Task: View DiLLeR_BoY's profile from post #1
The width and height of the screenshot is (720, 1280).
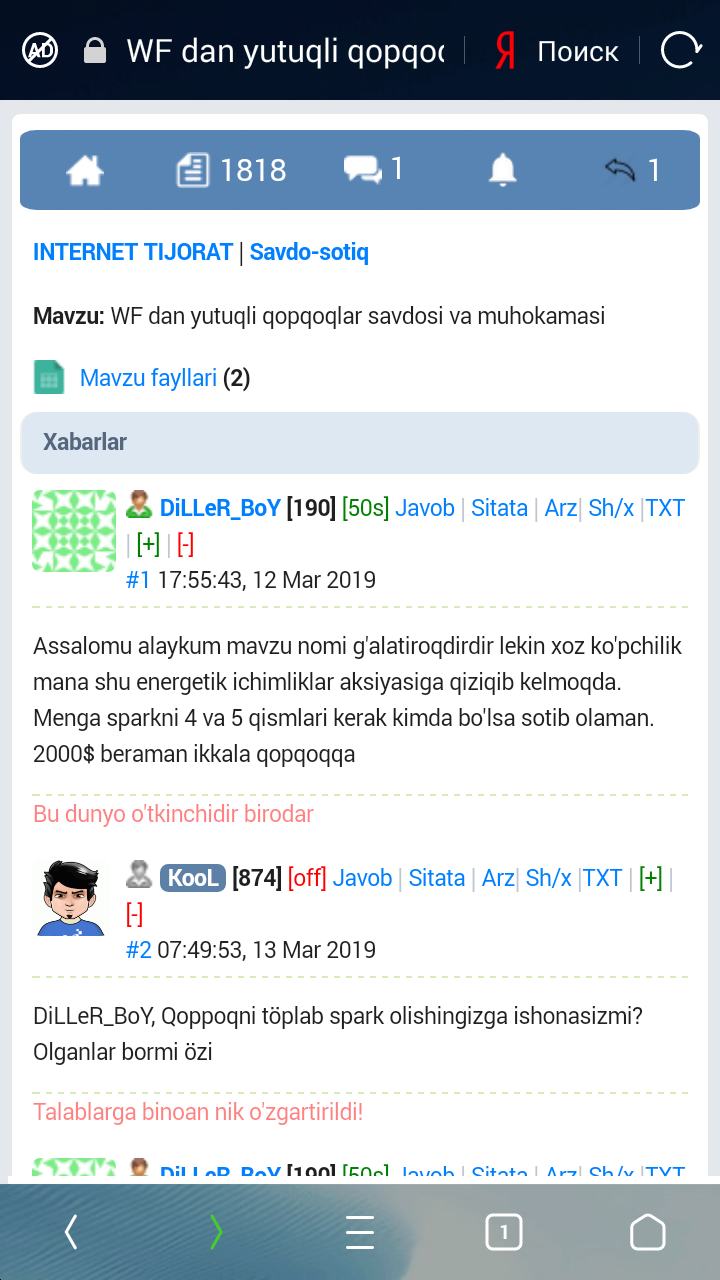Action: pyautogui.click(x=220, y=508)
